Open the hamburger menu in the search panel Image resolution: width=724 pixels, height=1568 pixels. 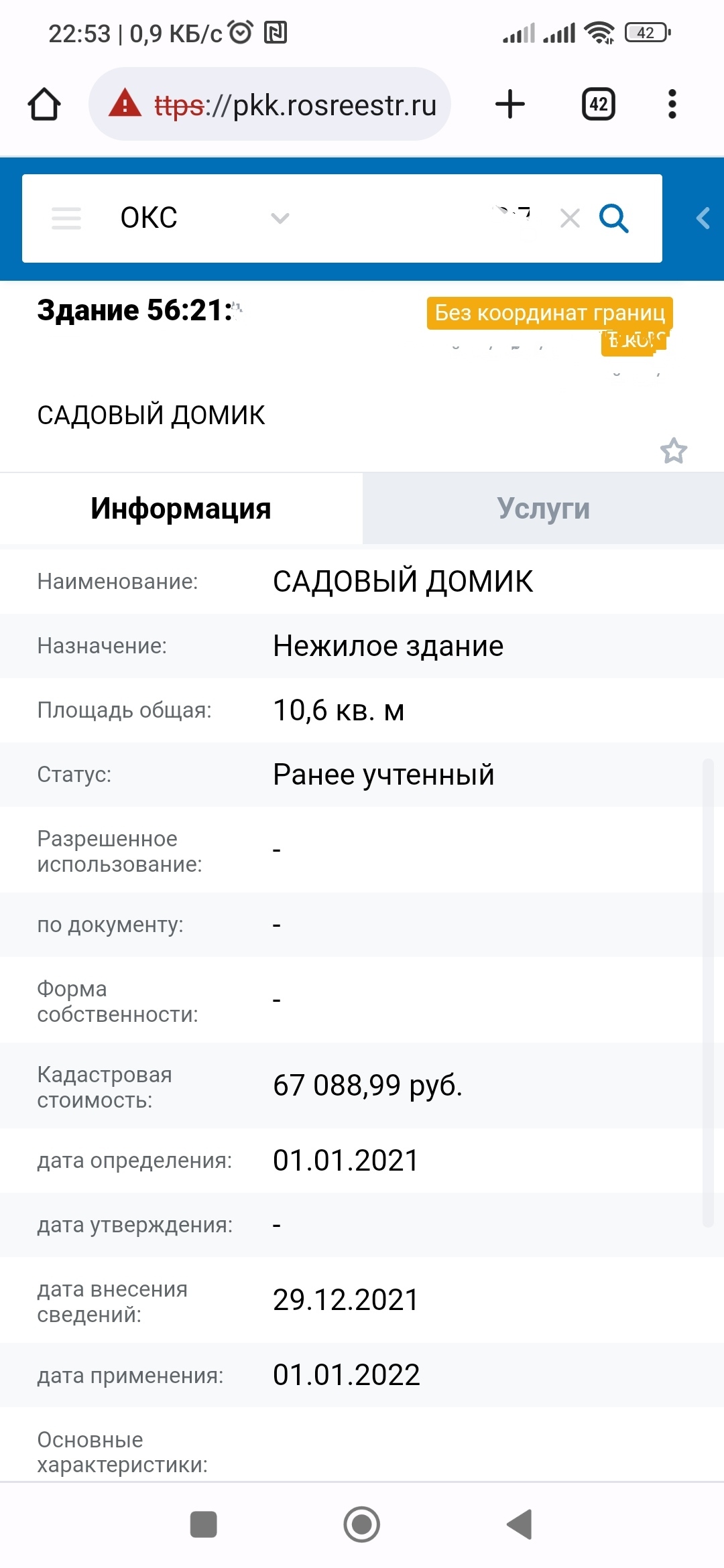point(66,218)
